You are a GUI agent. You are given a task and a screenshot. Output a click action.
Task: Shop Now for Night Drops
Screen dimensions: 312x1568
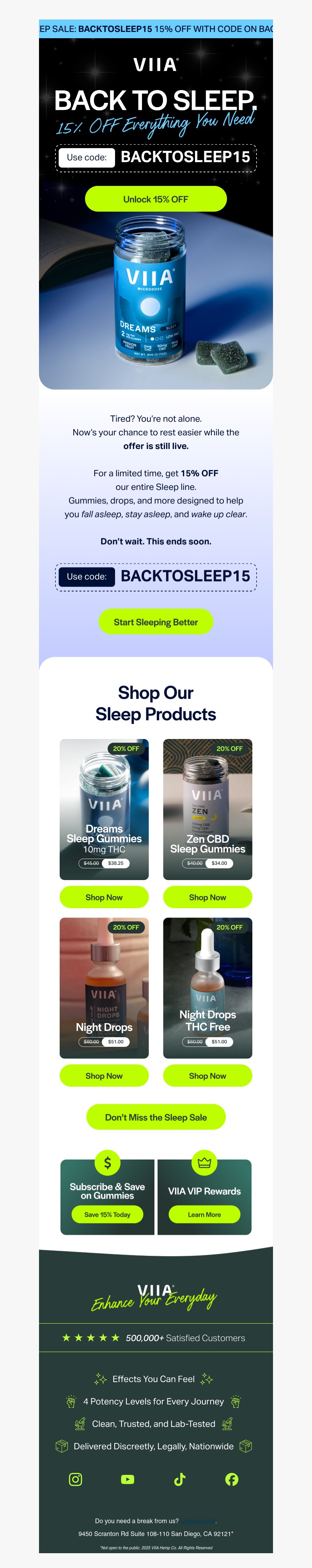(x=104, y=1076)
